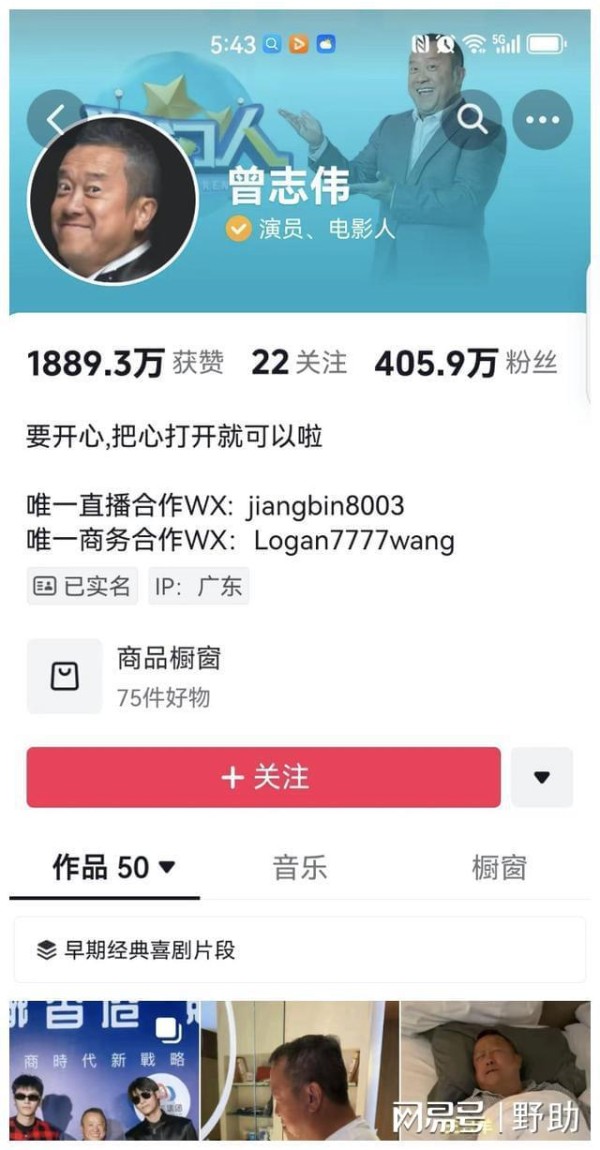The height and width of the screenshot is (1150, 600).
Task: Open the search magnifier icon
Action: [472, 120]
